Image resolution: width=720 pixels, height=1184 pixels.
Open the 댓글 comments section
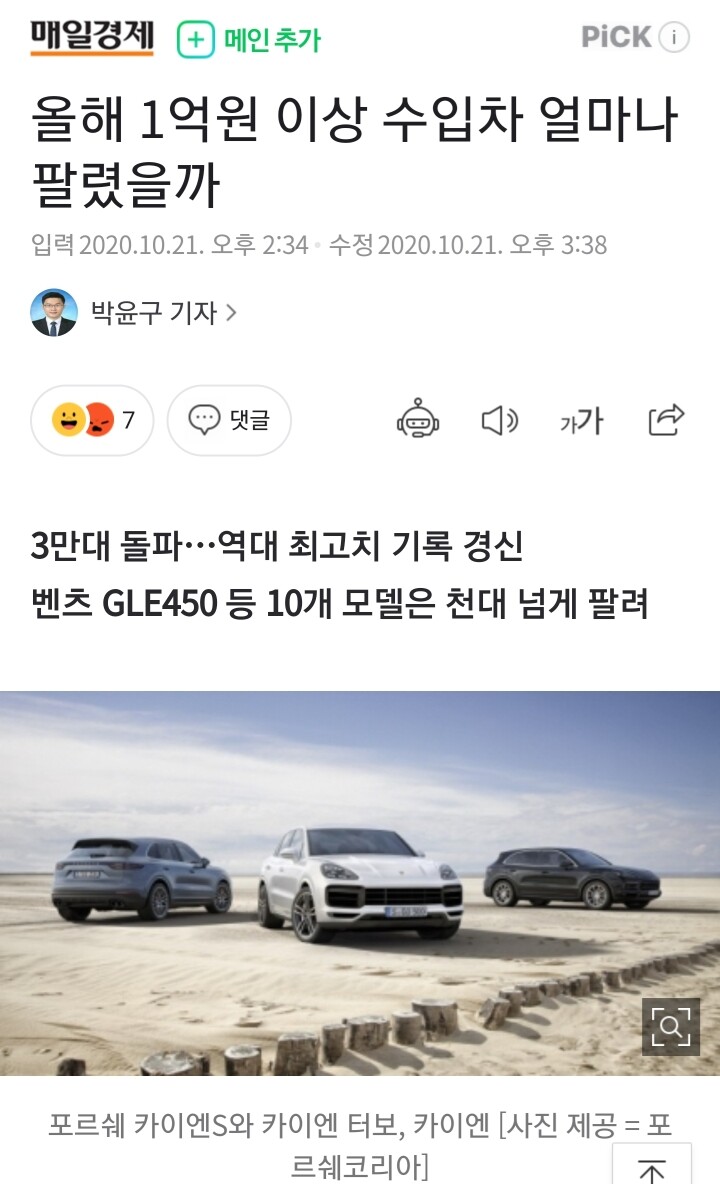point(229,420)
